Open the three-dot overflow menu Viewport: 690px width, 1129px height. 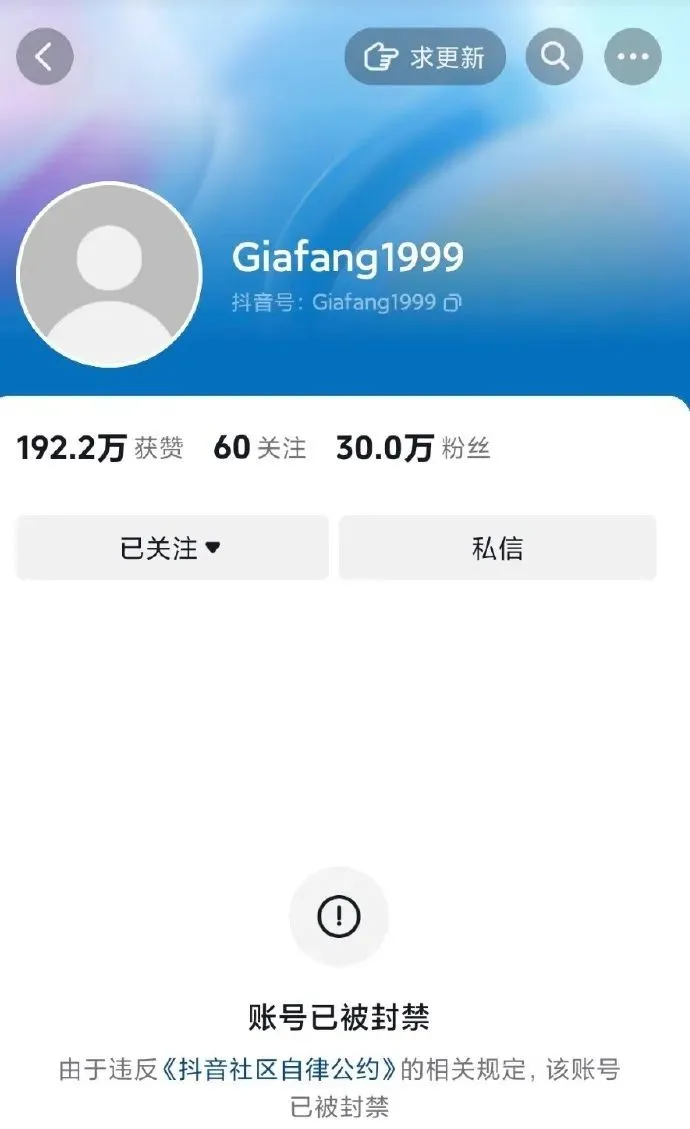pos(633,57)
